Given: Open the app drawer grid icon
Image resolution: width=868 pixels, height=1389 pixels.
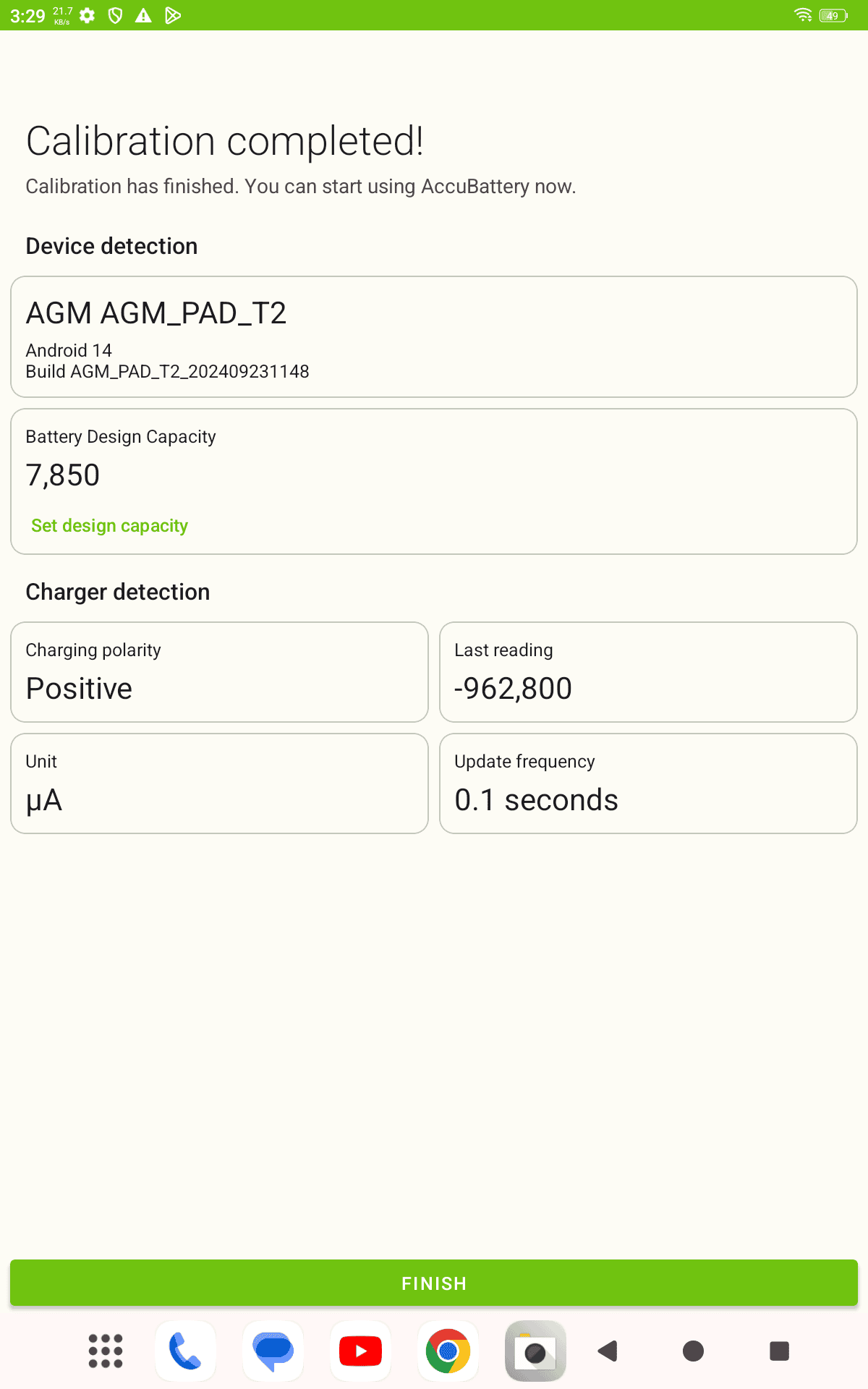Looking at the screenshot, I should point(106,1351).
